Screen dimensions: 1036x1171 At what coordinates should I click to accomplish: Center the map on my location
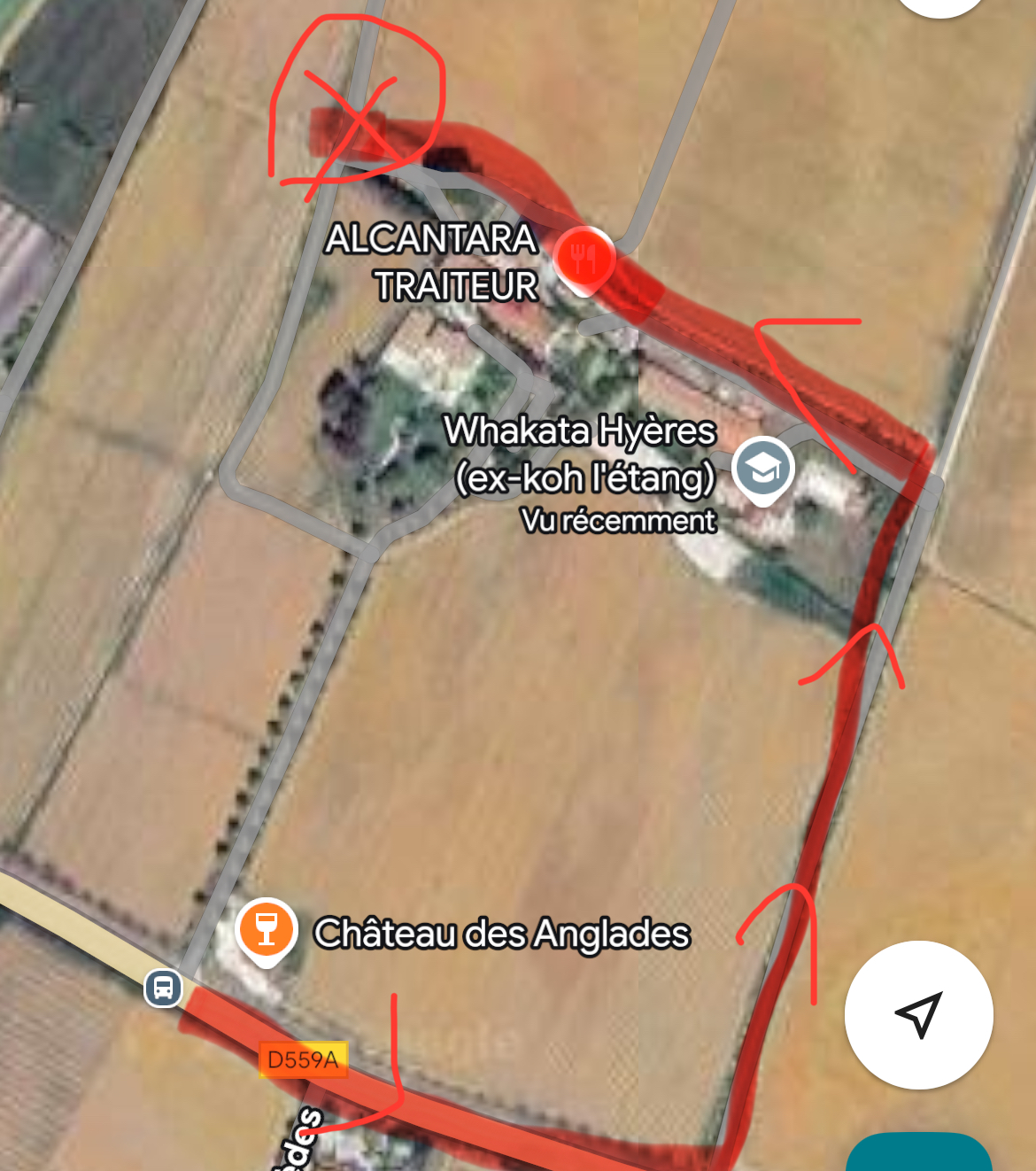(918, 1014)
